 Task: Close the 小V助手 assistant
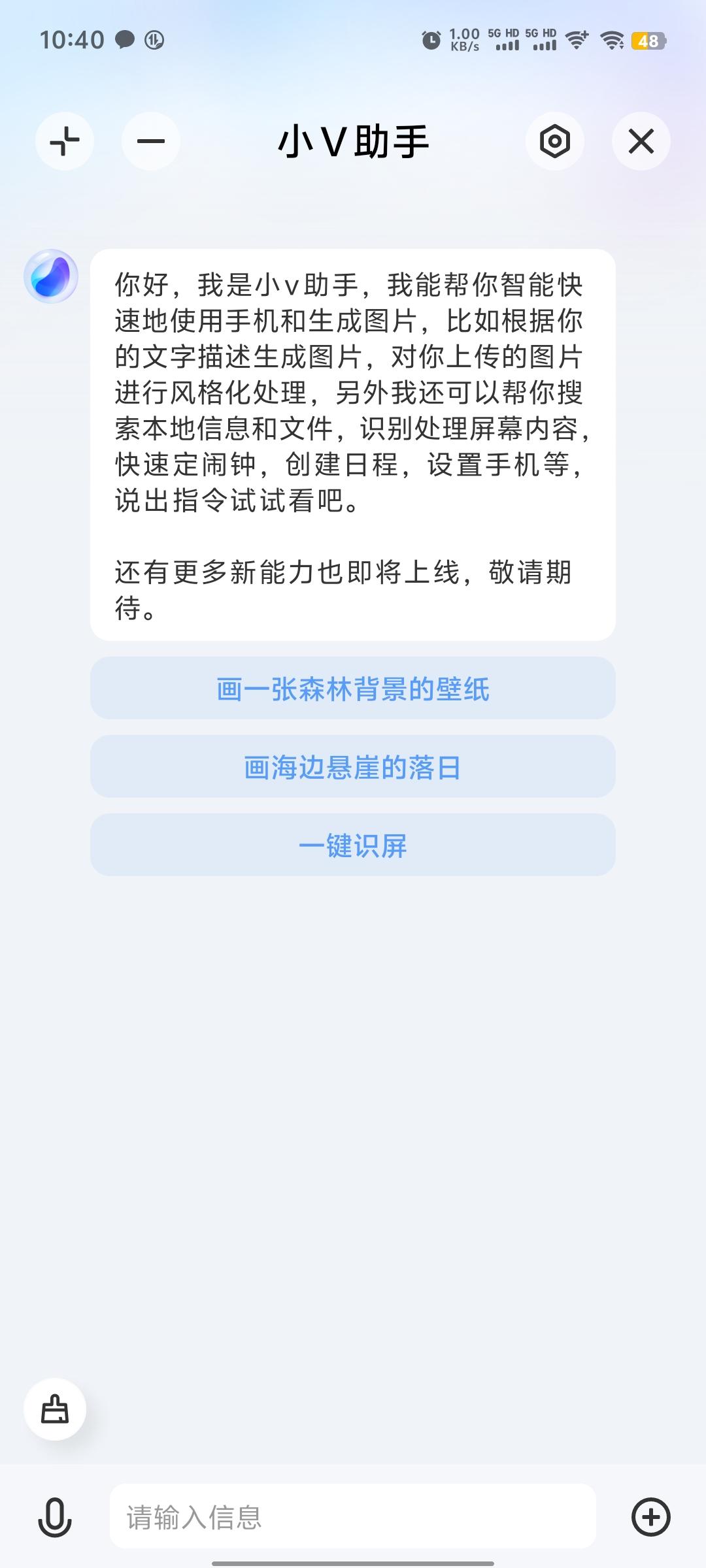(x=641, y=141)
